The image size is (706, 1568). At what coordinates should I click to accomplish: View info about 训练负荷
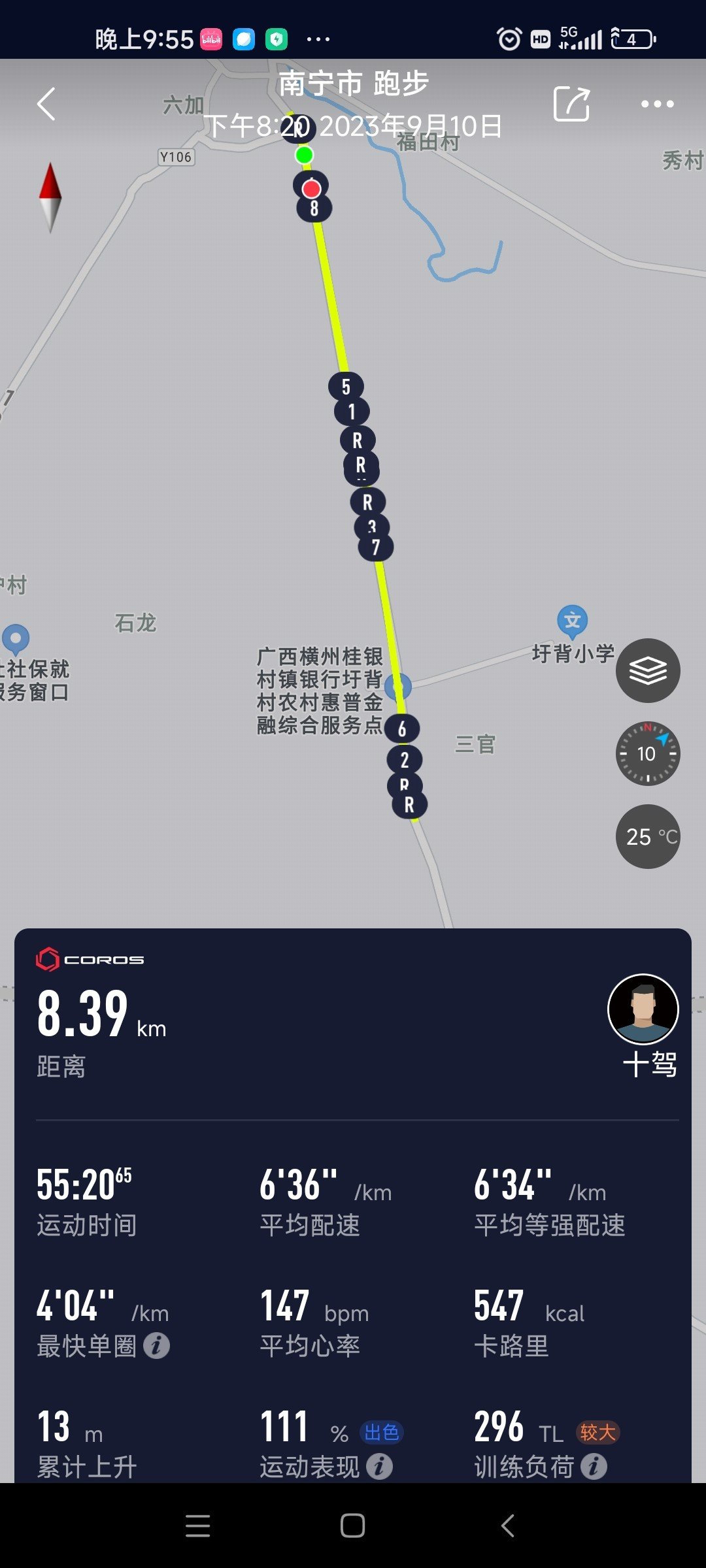[x=594, y=1467]
